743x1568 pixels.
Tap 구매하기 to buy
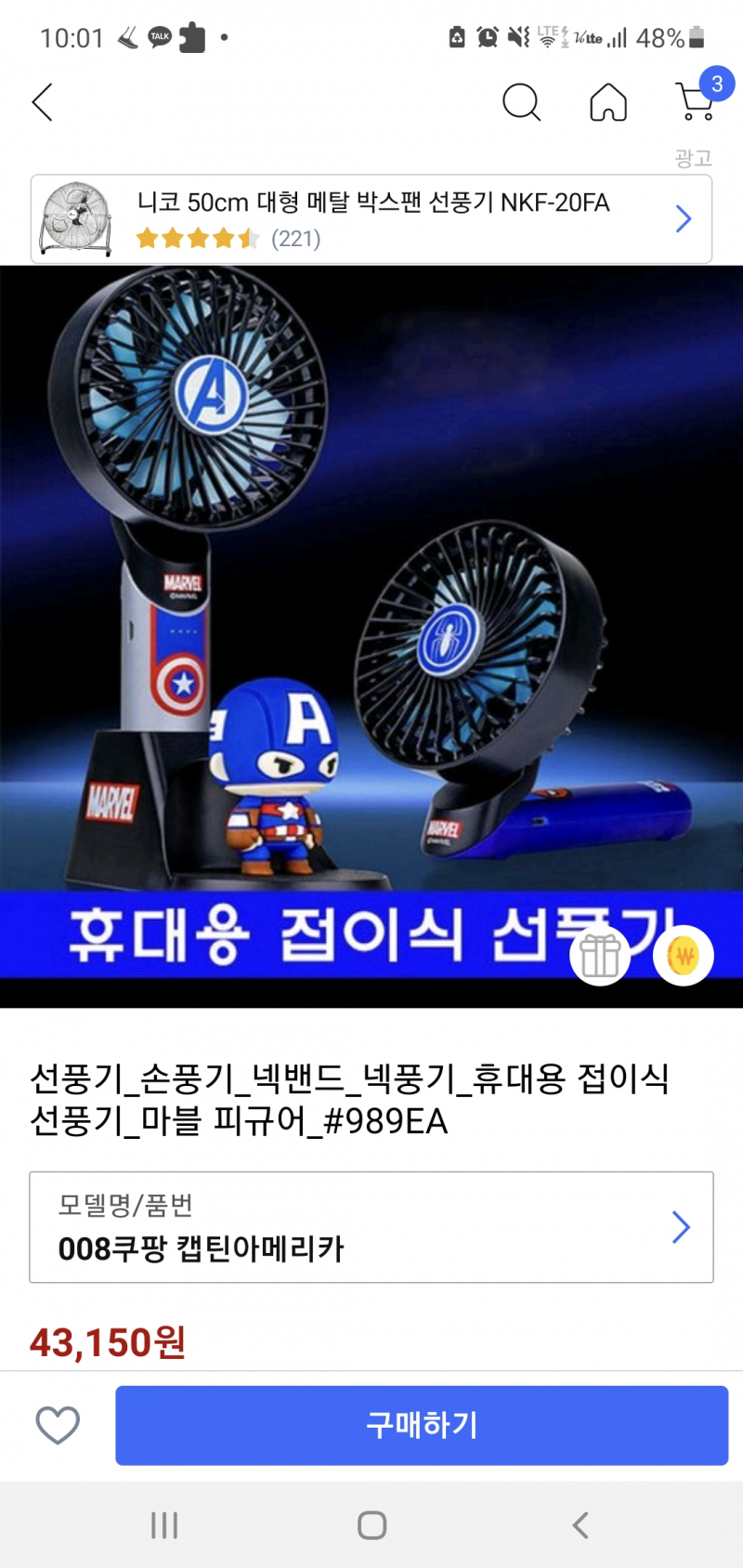click(422, 1425)
